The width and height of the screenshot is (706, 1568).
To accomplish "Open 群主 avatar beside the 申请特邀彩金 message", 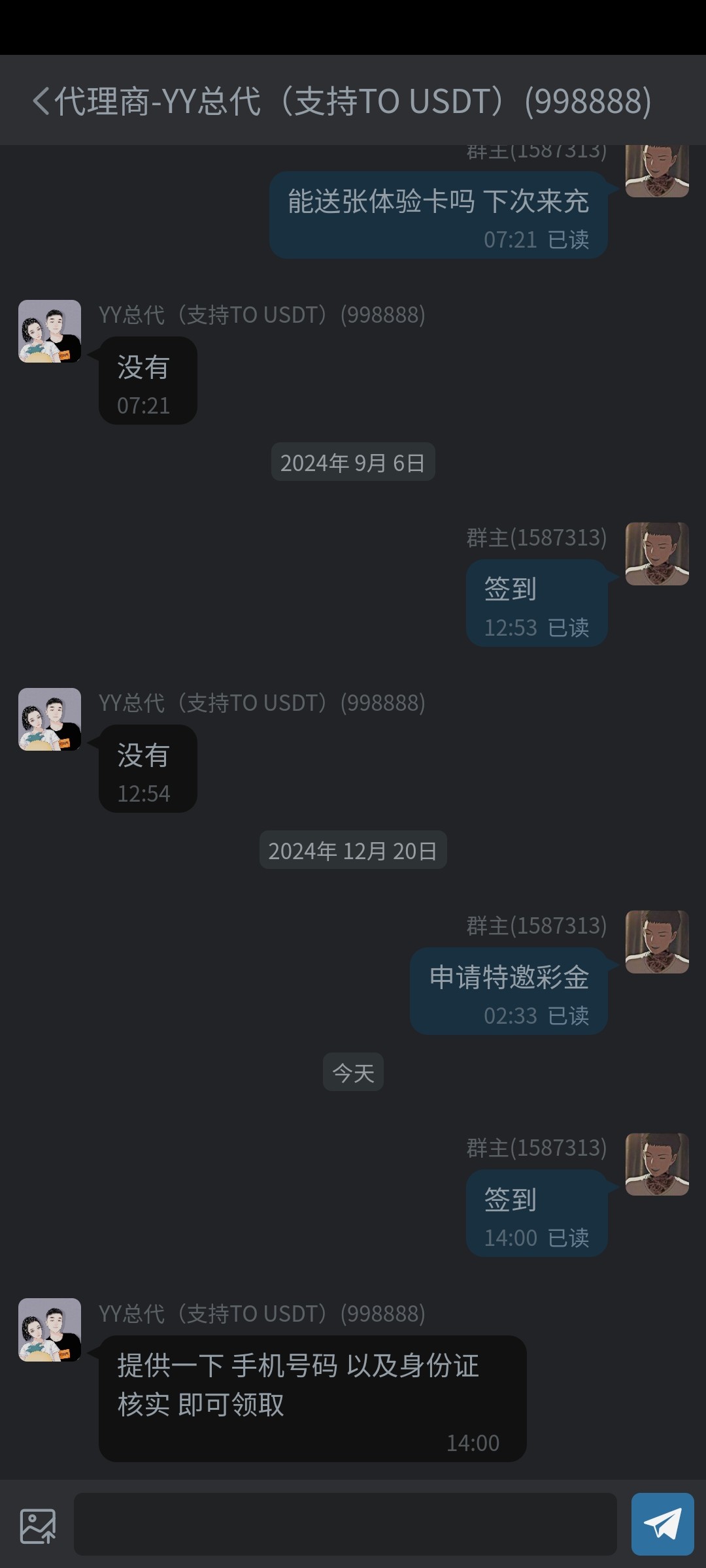I will point(657,941).
